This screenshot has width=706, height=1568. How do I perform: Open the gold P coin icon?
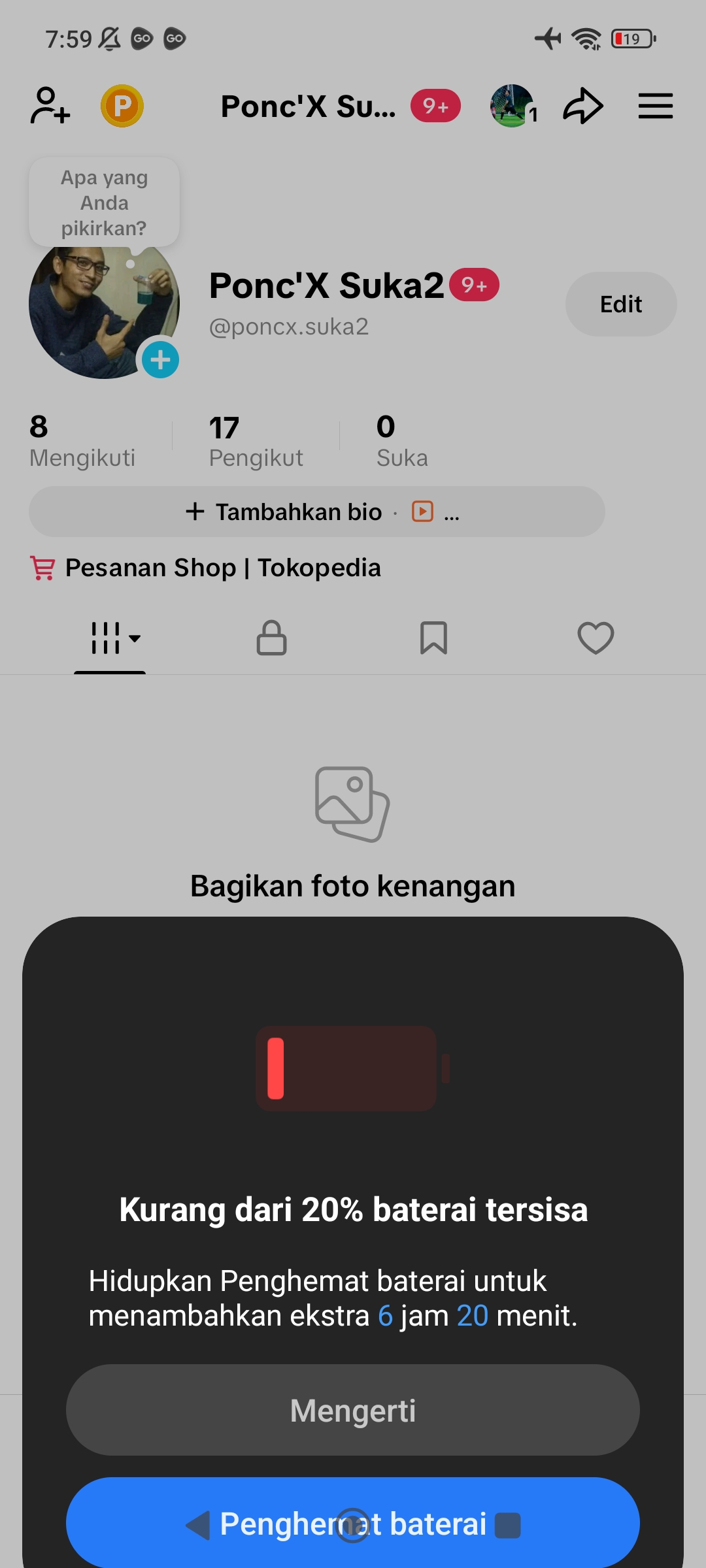click(x=122, y=106)
